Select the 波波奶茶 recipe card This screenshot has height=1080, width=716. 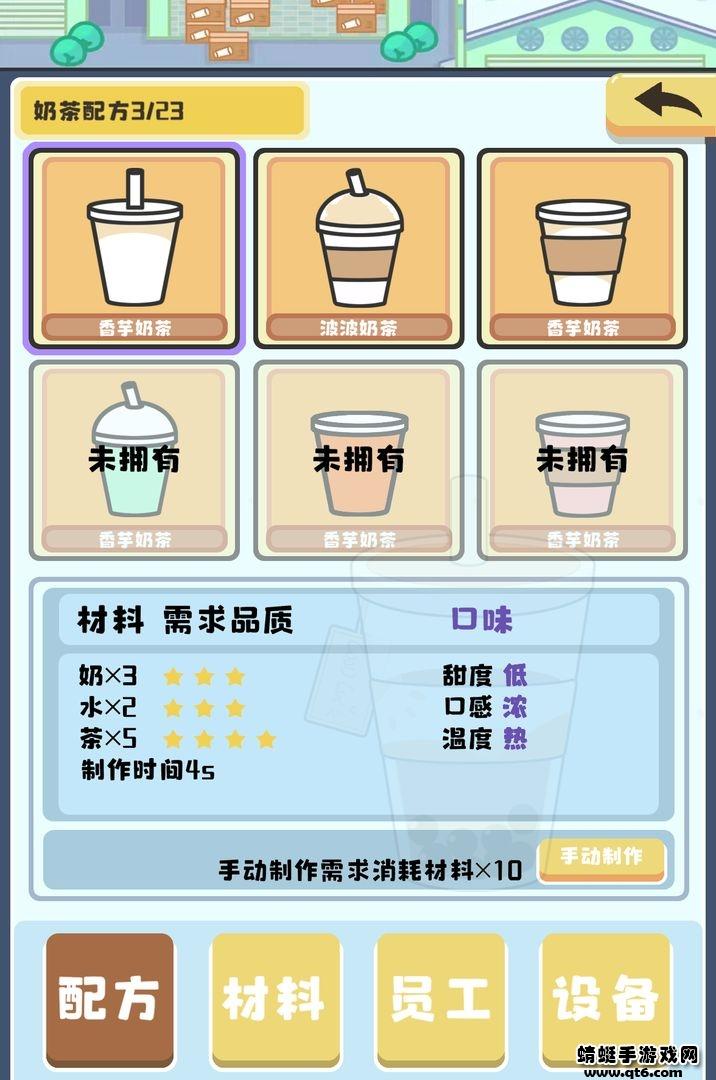pyautogui.click(x=358, y=248)
